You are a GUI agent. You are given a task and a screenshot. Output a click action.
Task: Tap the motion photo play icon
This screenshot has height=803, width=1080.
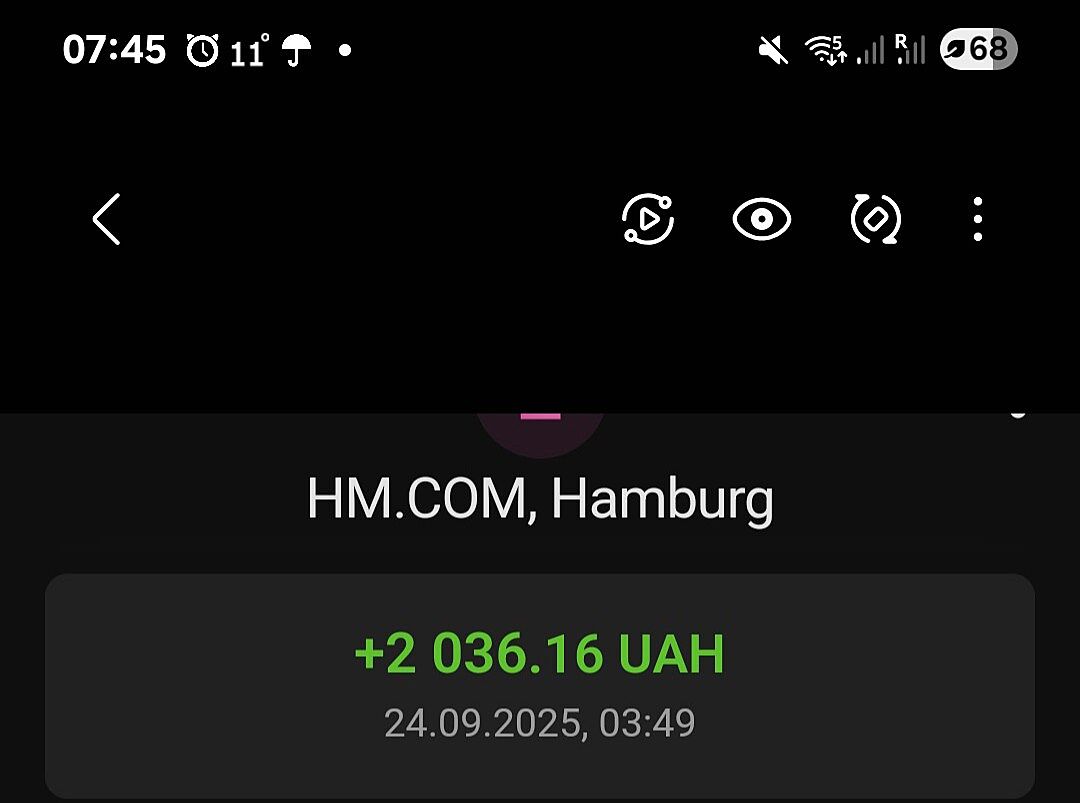pyautogui.click(x=647, y=219)
